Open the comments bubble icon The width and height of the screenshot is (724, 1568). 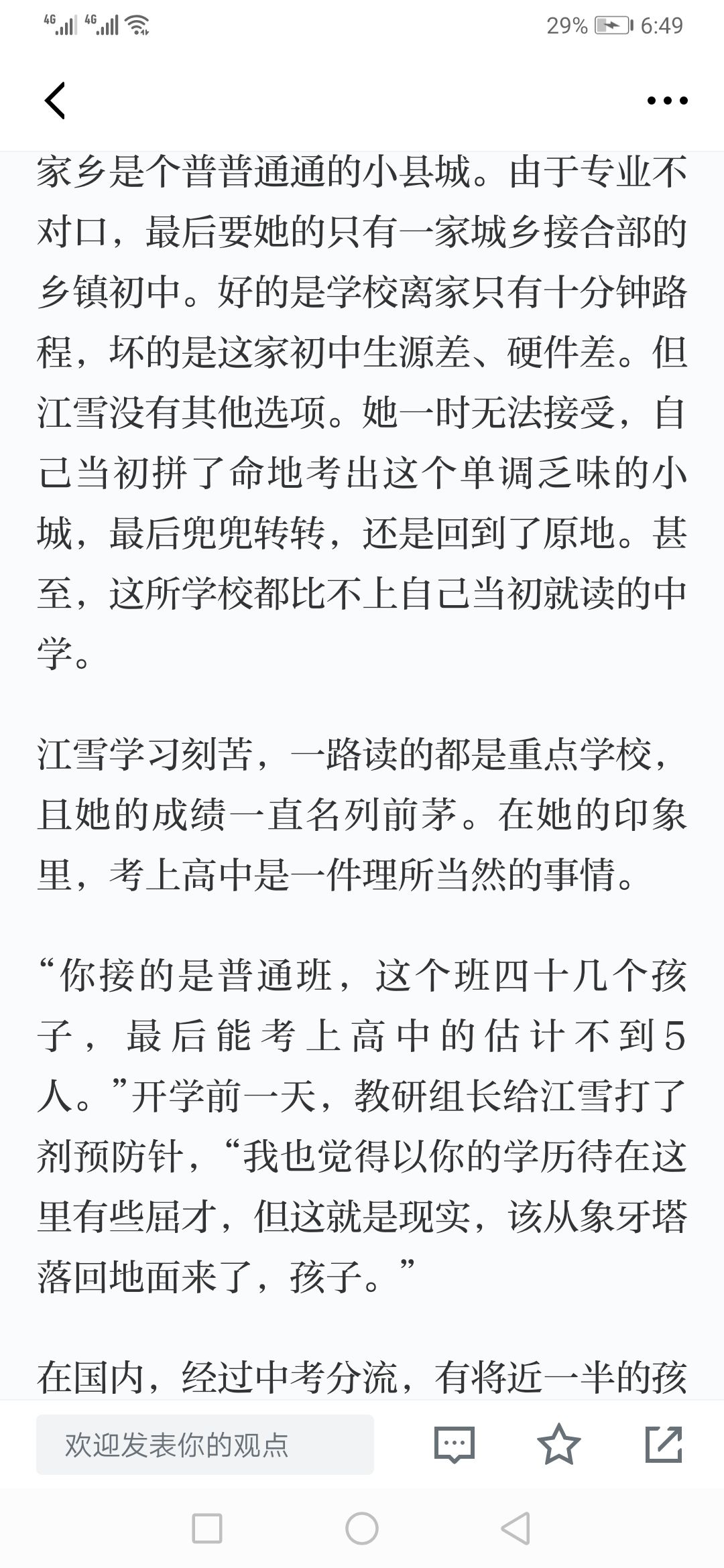pos(455,1445)
